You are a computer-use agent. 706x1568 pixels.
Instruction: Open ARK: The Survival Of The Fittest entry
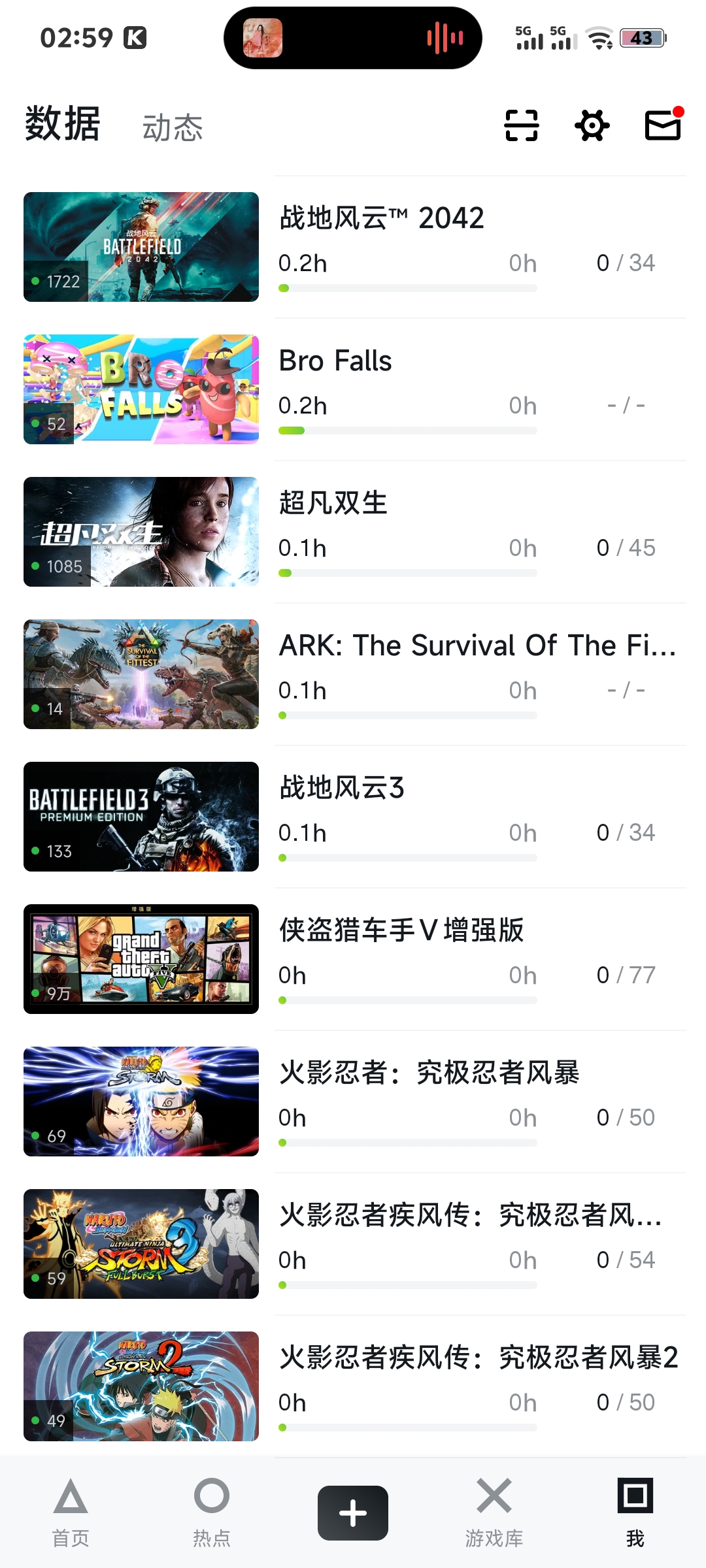pyautogui.click(x=477, y=645)
